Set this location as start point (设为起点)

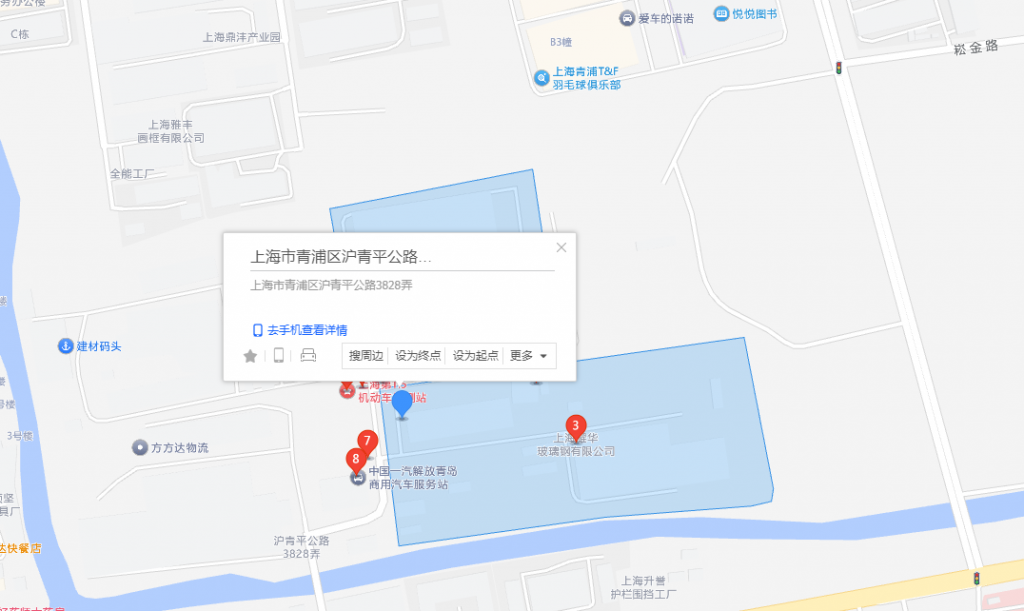click(475, 355)
